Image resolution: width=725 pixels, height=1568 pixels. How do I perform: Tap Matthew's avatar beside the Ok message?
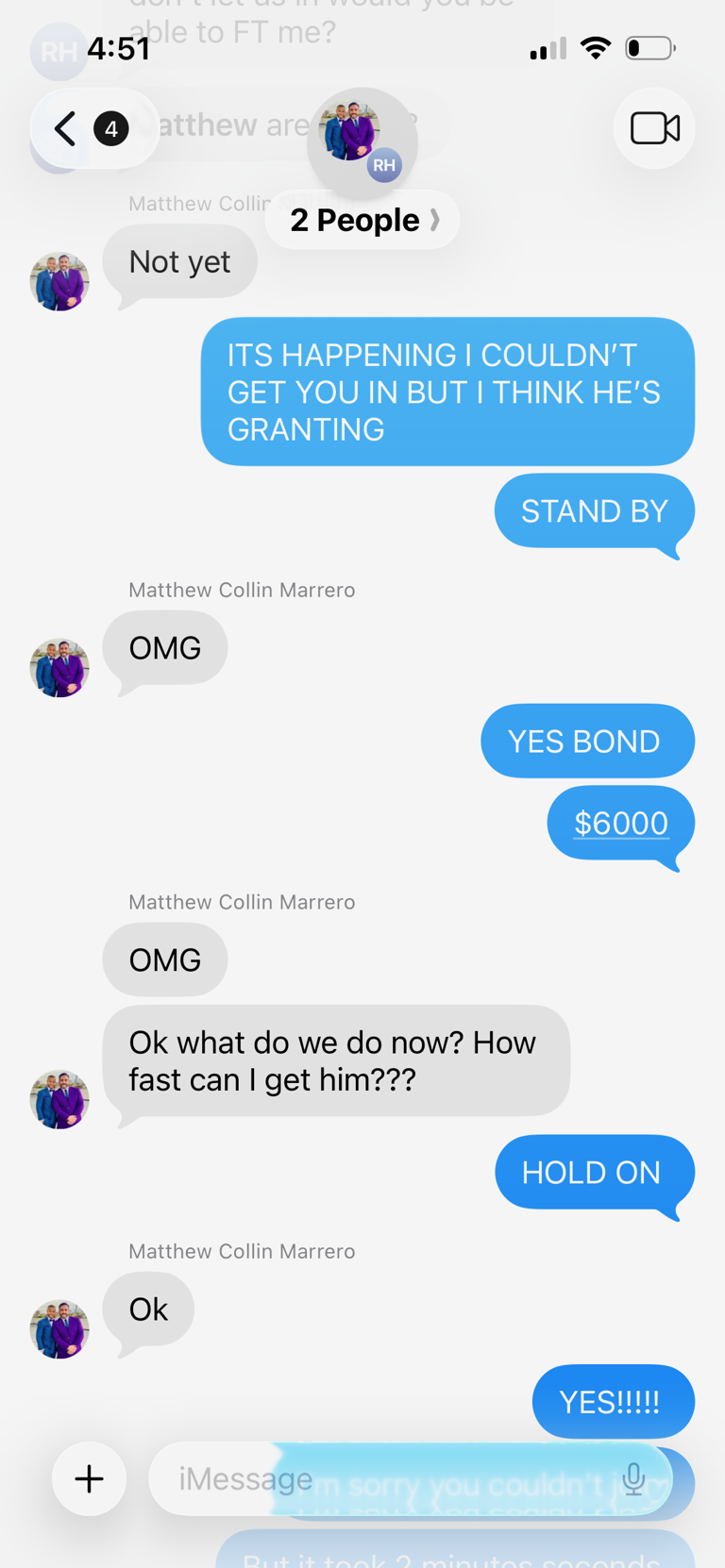click(59, 1328)
